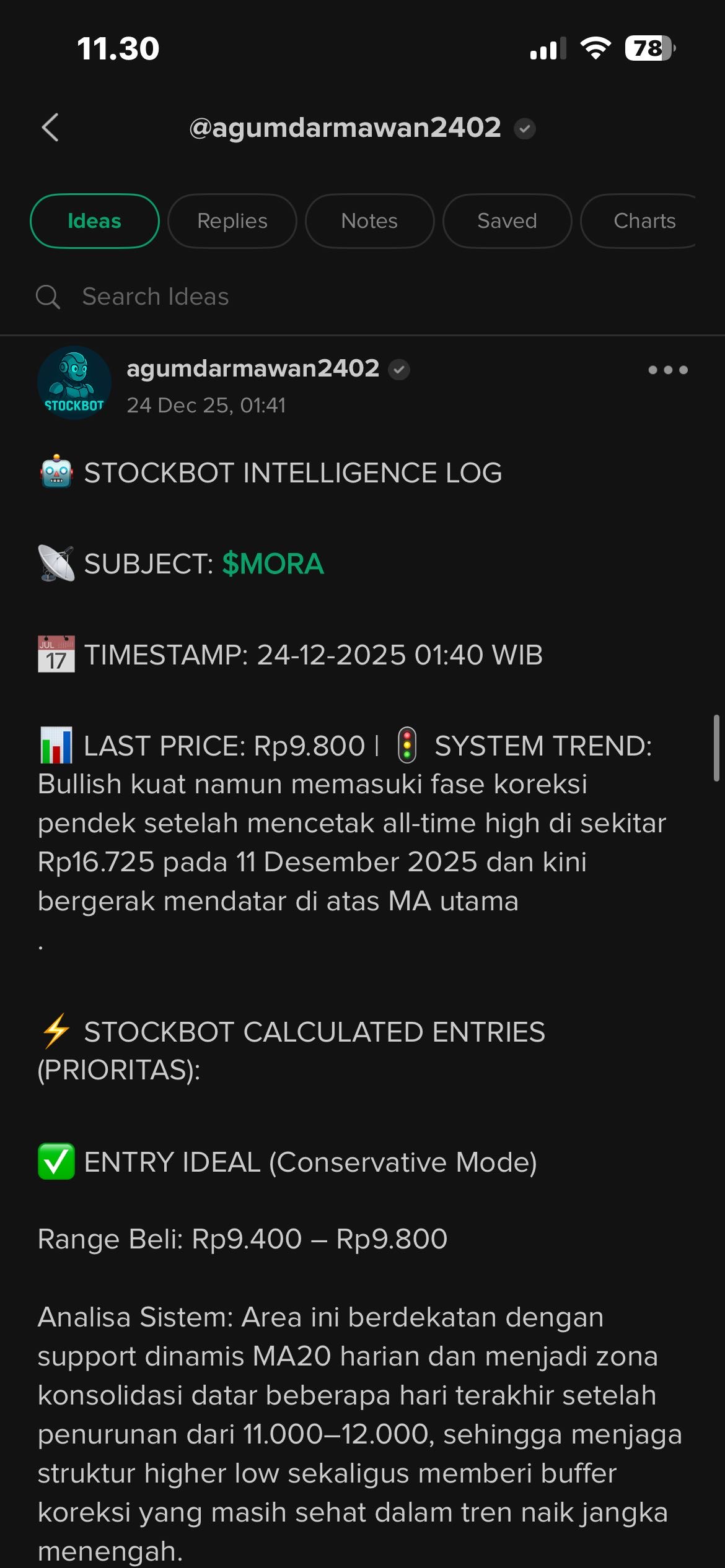Tap the STOCKBOT robot profile avatar

(74, 383)
